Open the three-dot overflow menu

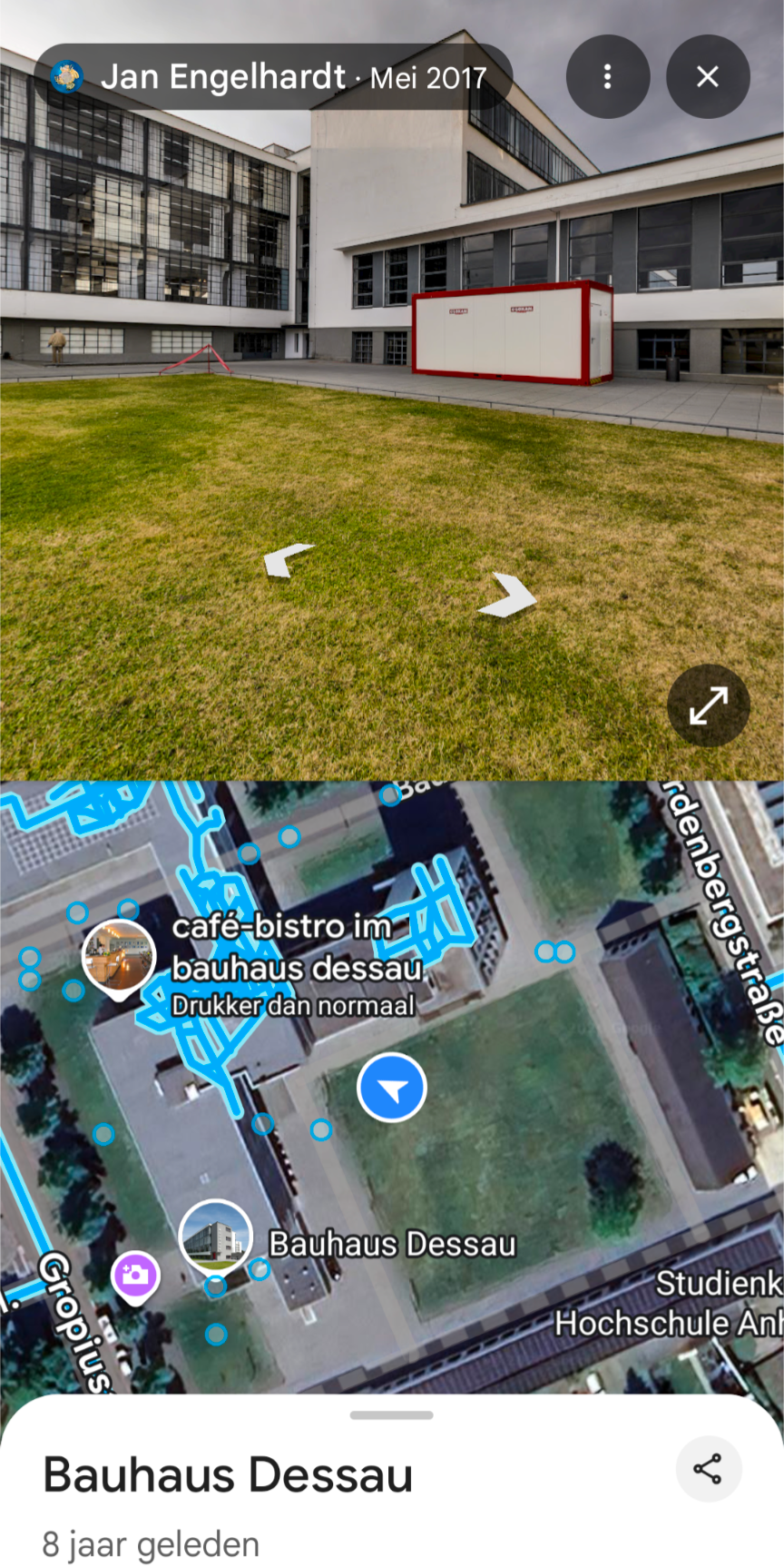[x=607, y=77]
